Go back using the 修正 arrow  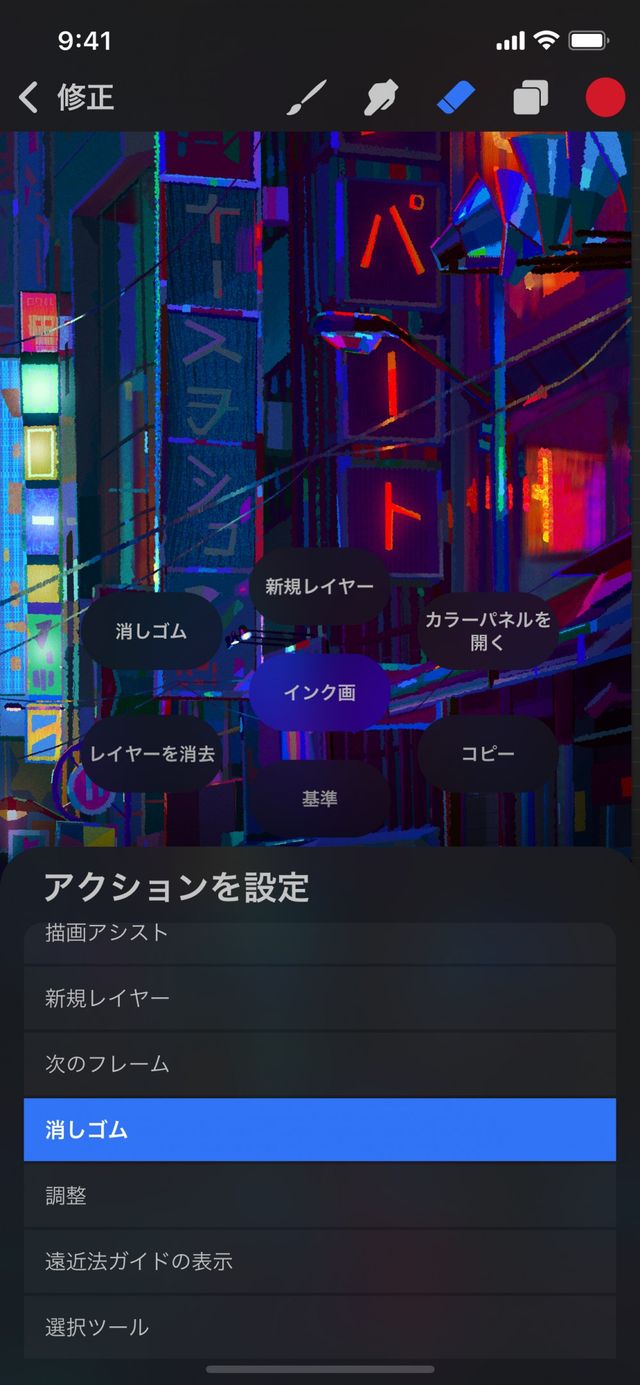(x=30, y=98)
